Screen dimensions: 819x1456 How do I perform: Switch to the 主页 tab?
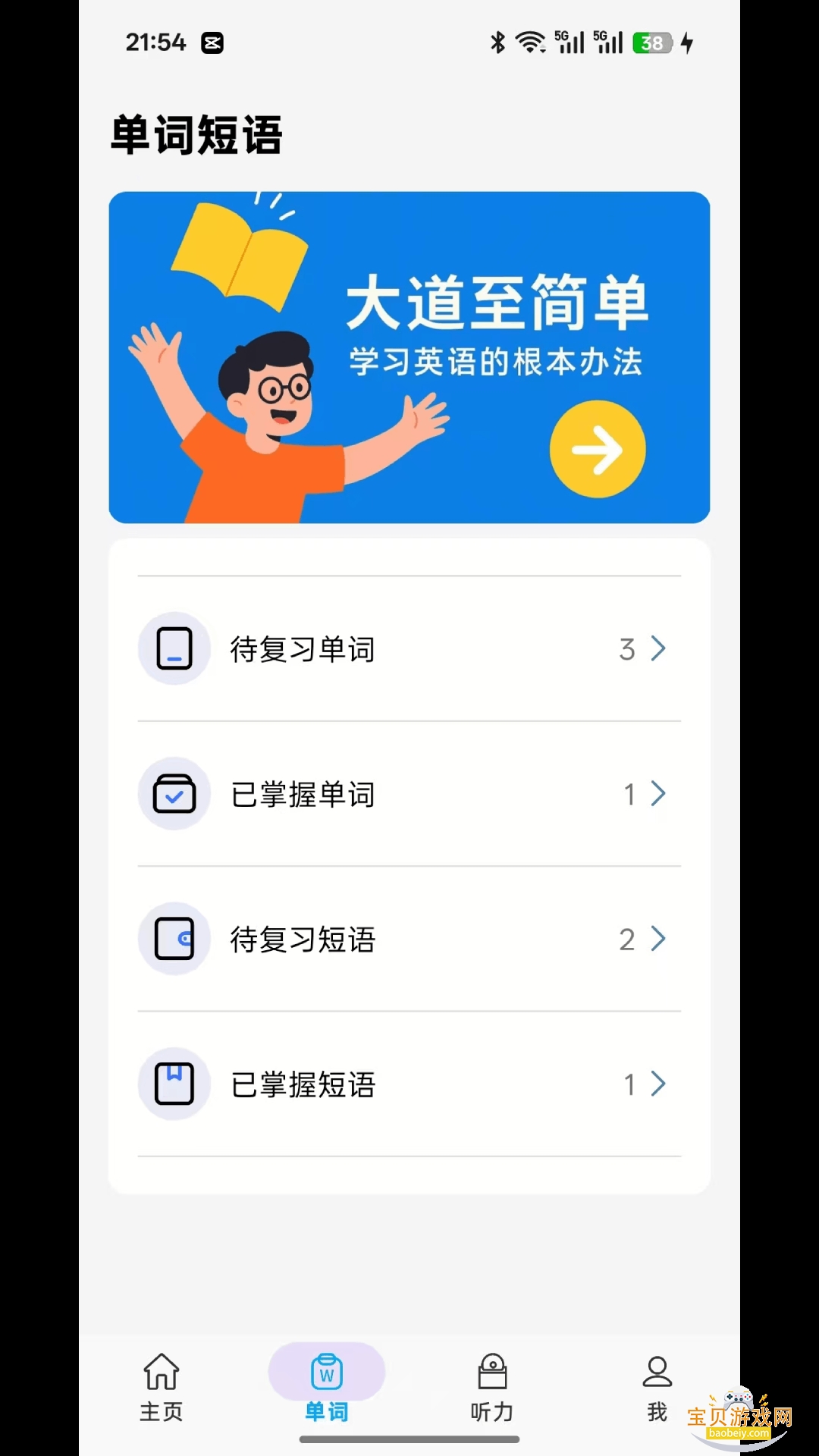pyautogui.click(x=162, y=1386)
